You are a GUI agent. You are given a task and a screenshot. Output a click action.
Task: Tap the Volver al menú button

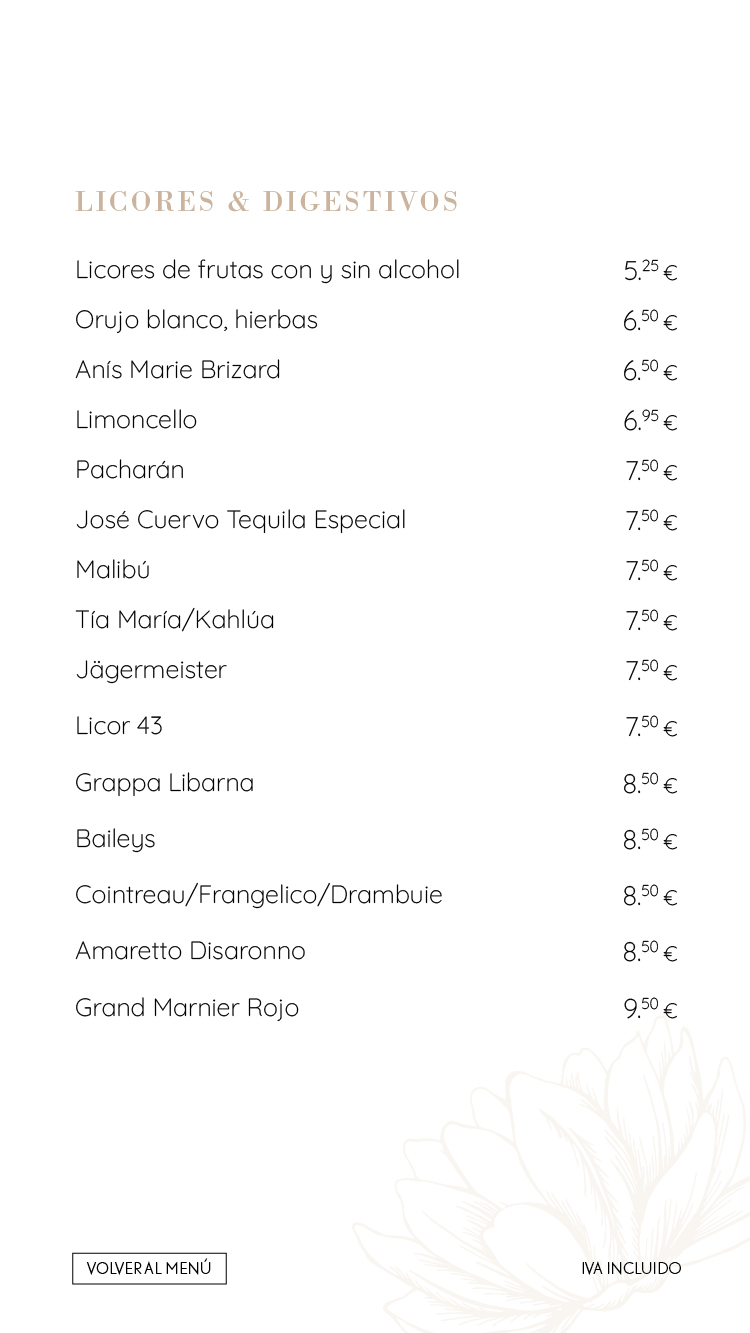pyautogui.click(x=149, y=1268)
